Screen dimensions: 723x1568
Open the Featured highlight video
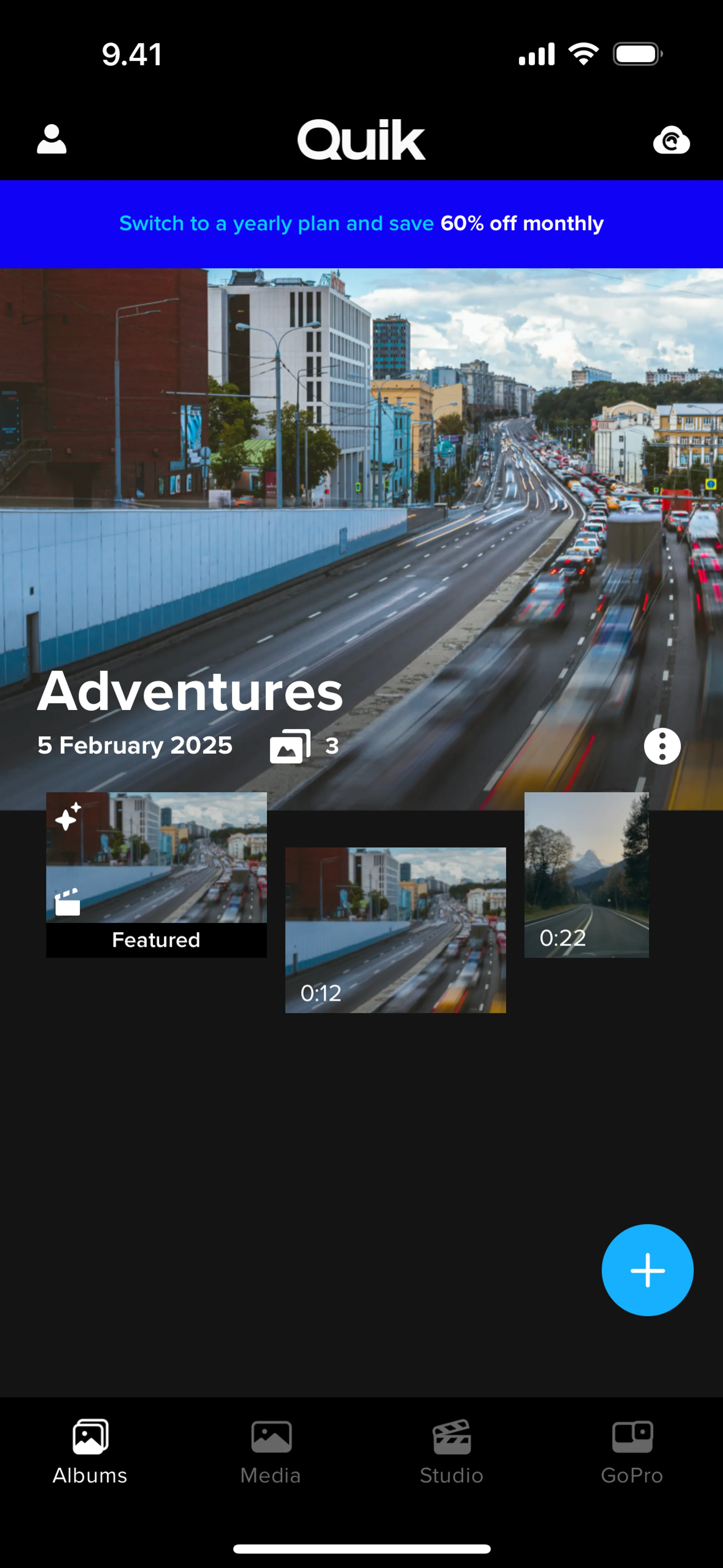click(156, 874)
